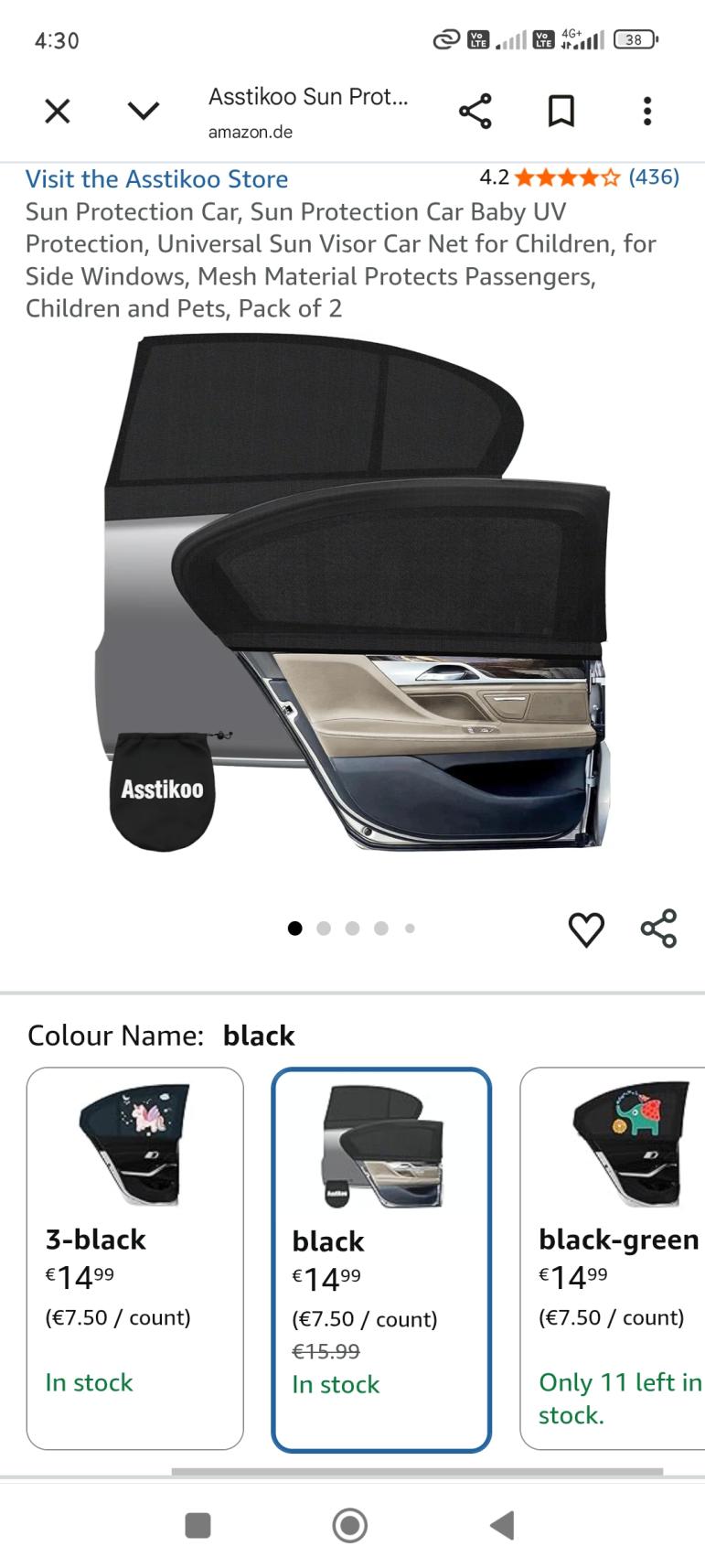Viewport: 705px width, 1568px height.
Task: Visit the Asstikoo Store link
Action: (x=156, y=178)
